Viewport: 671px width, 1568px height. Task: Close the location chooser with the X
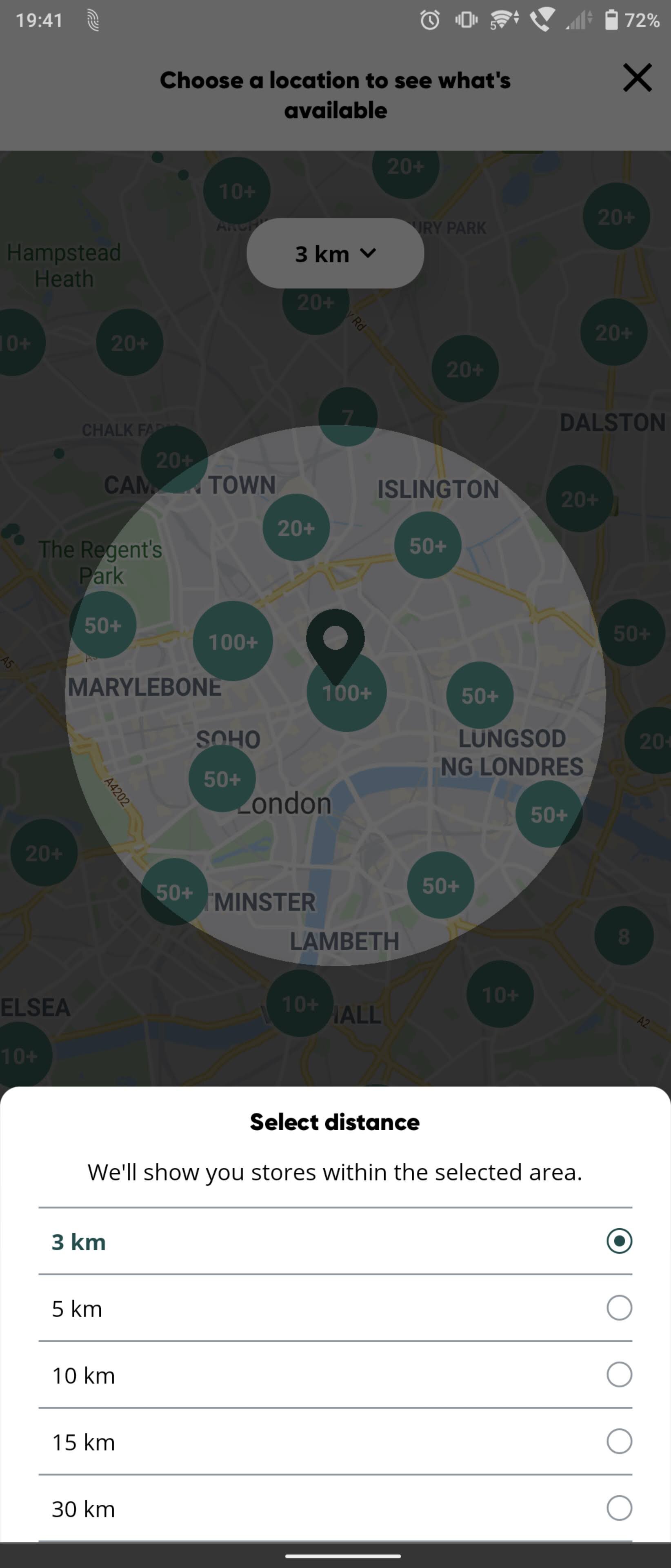point(637,78)
